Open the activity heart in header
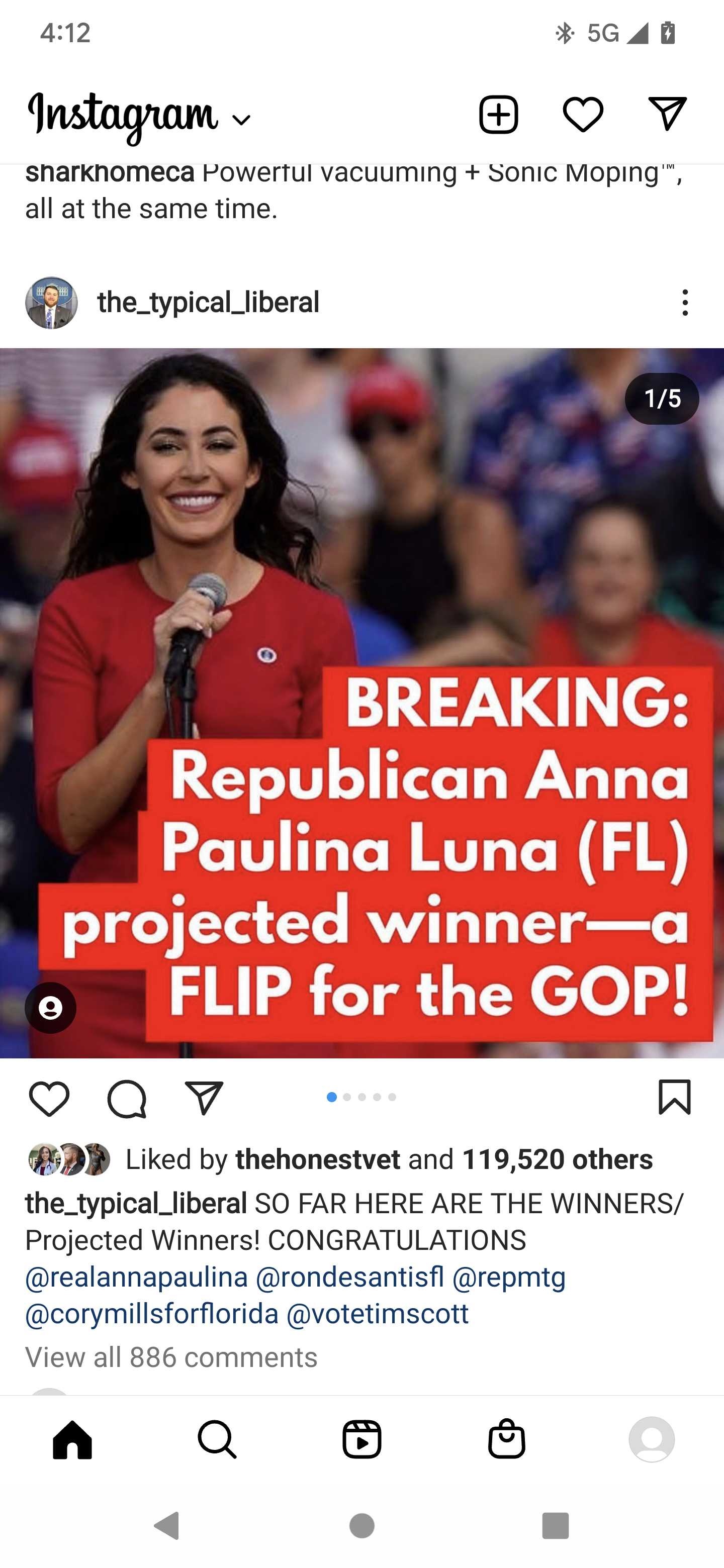724x1568 pixels. 583,115
